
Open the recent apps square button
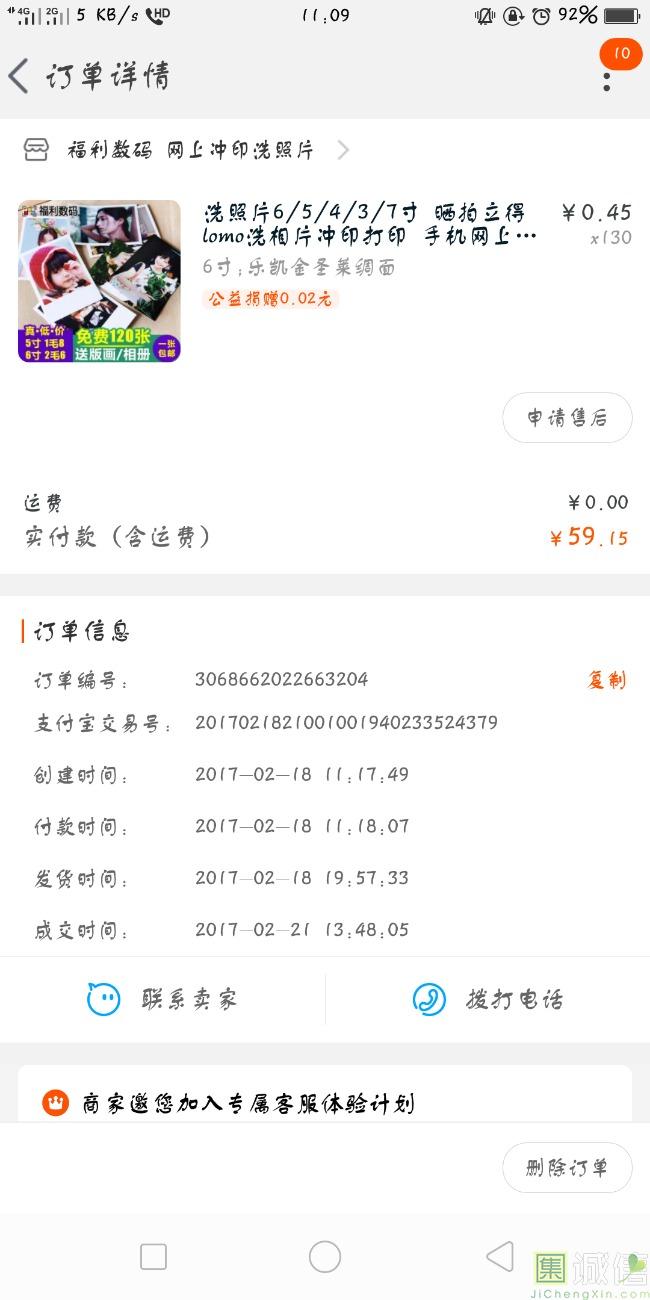tap(153, 1257)
